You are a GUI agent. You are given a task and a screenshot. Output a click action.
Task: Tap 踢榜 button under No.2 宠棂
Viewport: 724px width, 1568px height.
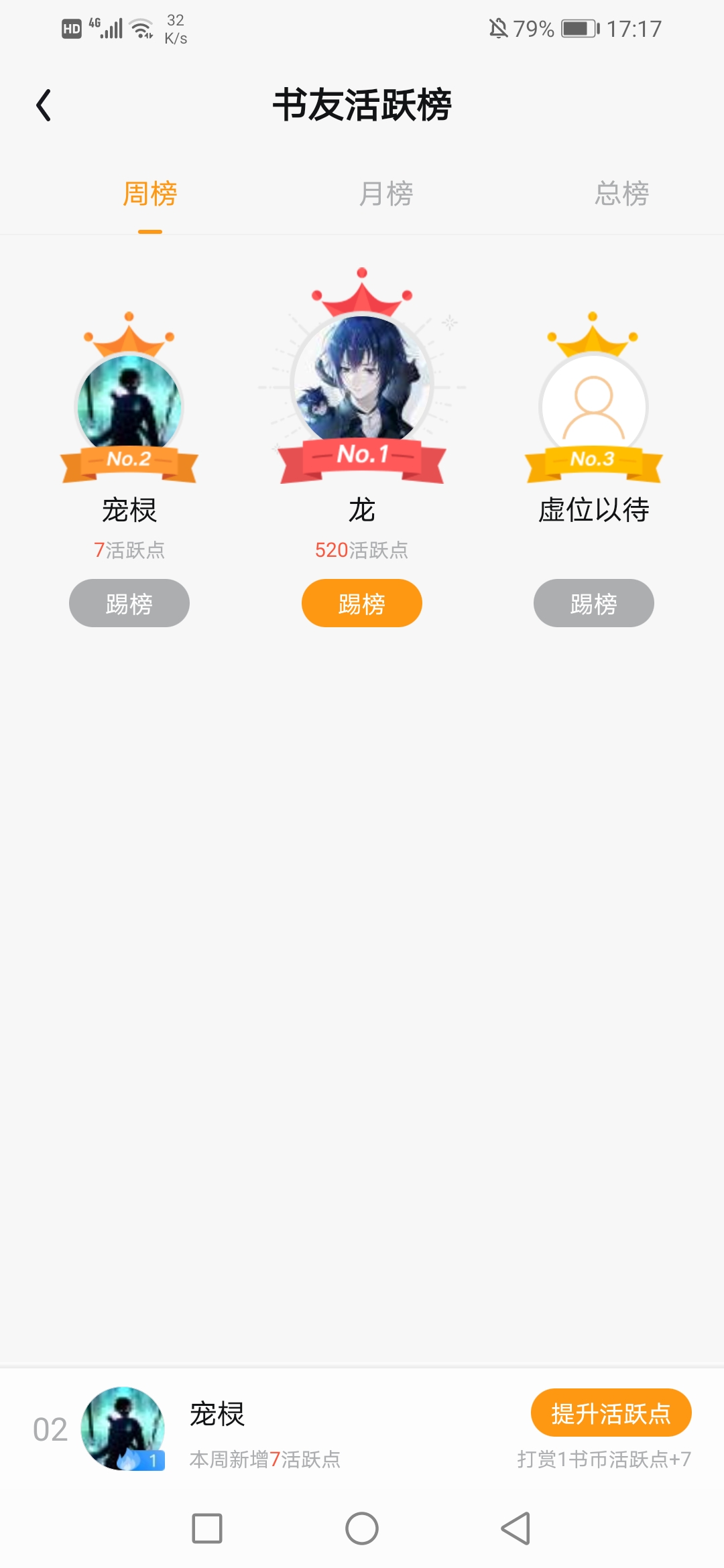click(129, 603)
